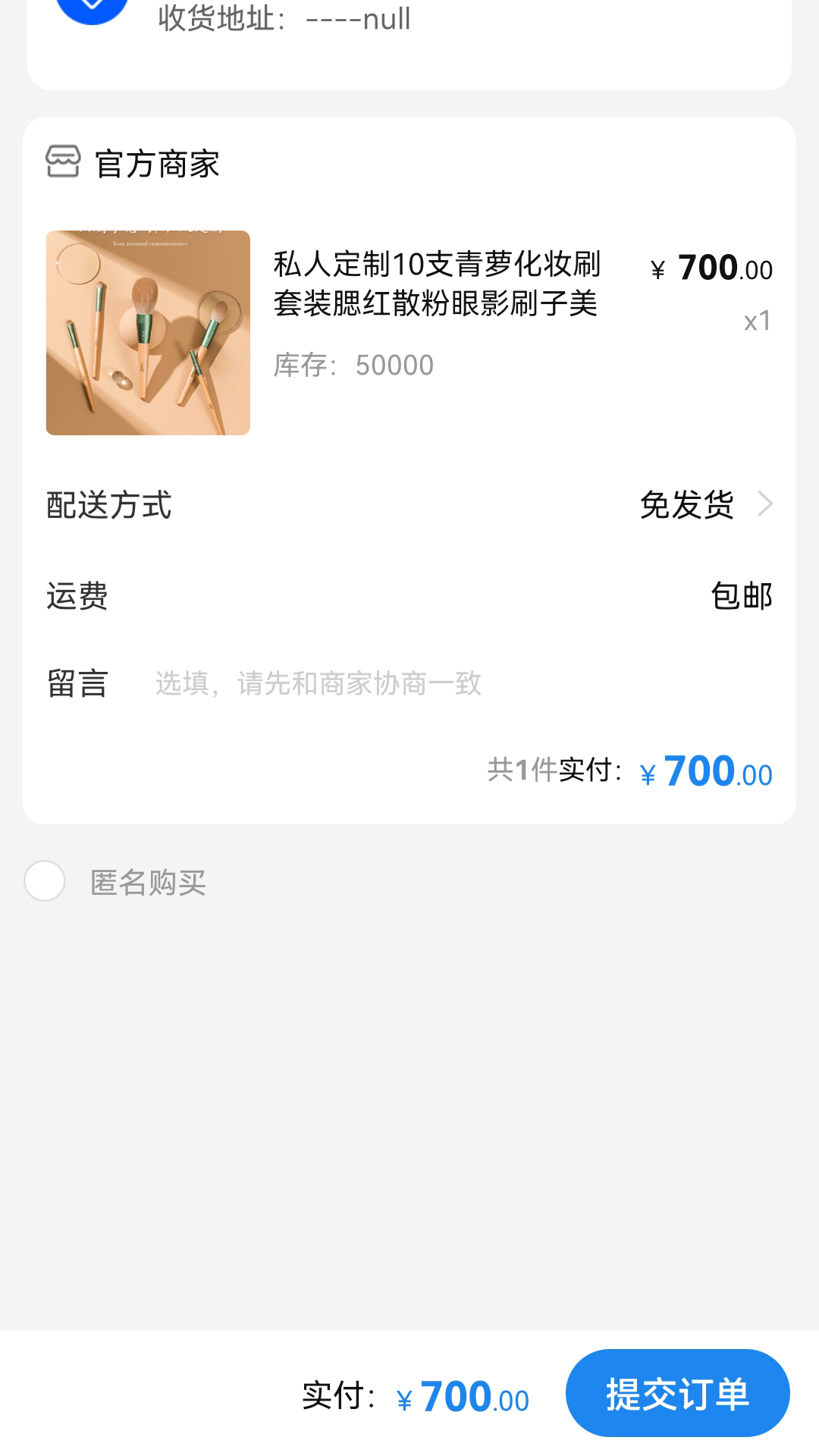Screen dimensions: 819x1456
Task: Open shipping method selection via 免发货
Action: coord(685,503)
